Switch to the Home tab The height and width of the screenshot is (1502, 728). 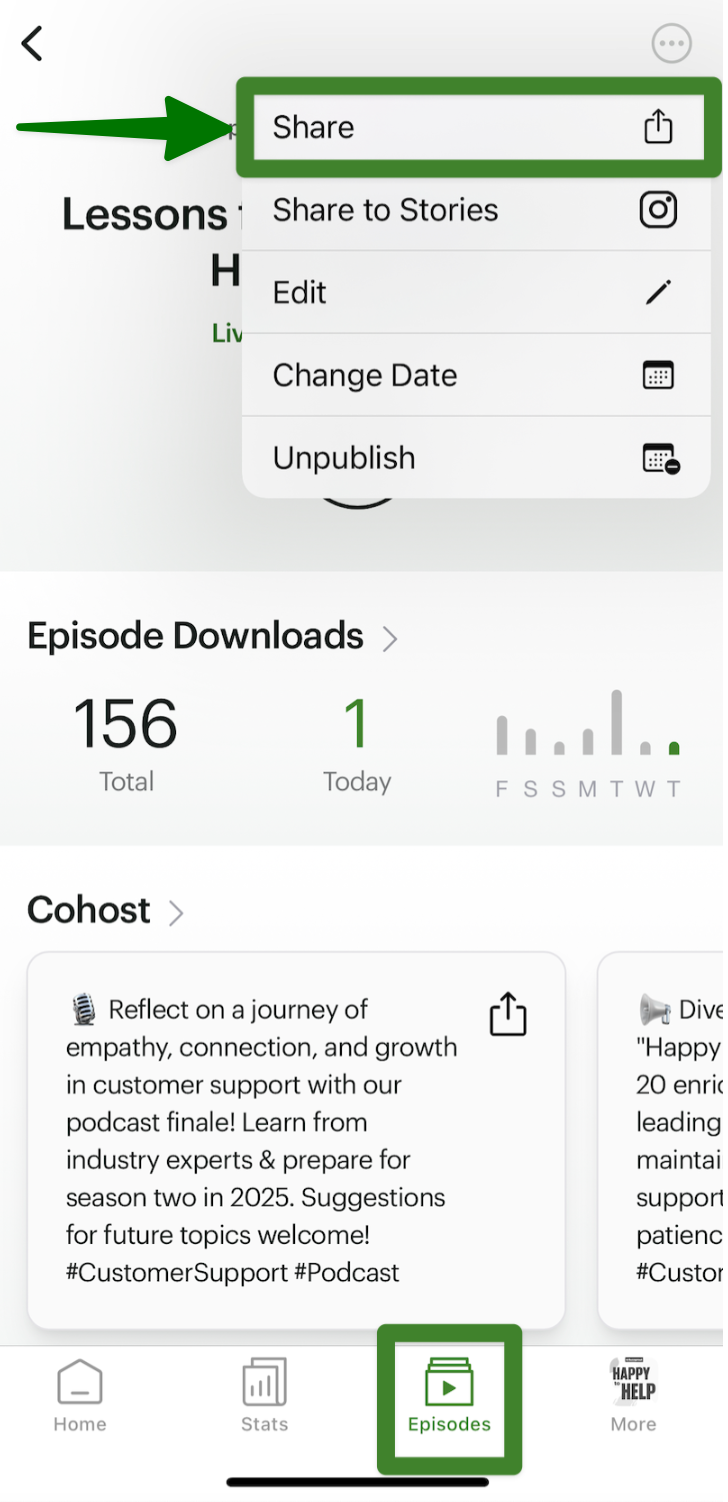(80, 1396)
